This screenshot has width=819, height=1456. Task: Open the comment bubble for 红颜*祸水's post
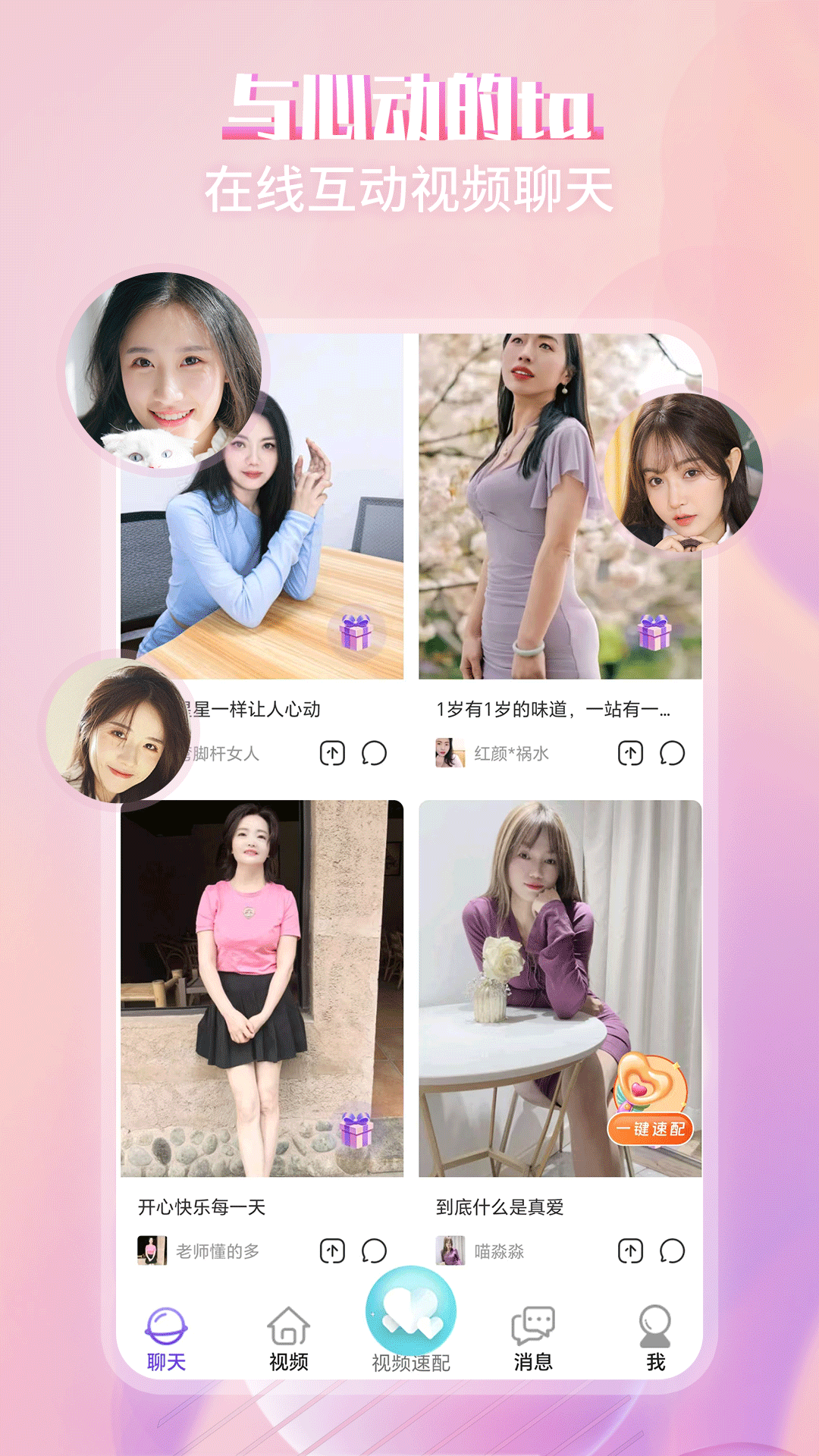[x=670, y=754]
